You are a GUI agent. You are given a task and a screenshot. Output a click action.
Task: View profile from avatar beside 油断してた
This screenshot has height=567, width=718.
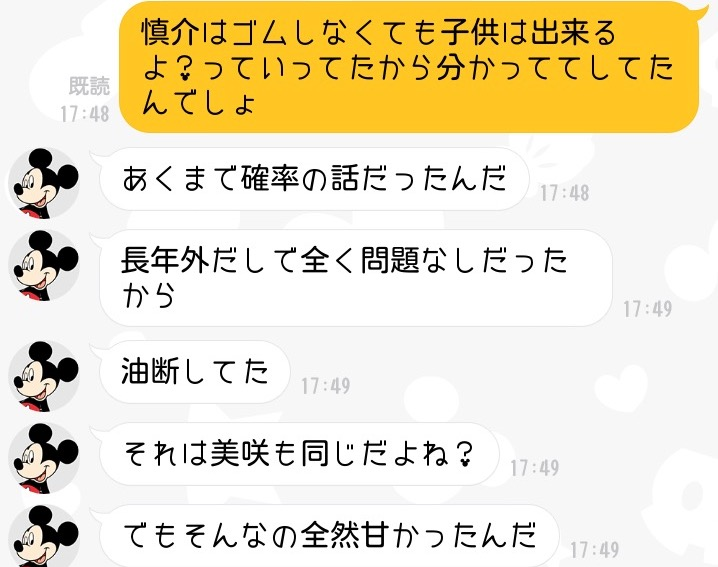[x=44, y=376]
